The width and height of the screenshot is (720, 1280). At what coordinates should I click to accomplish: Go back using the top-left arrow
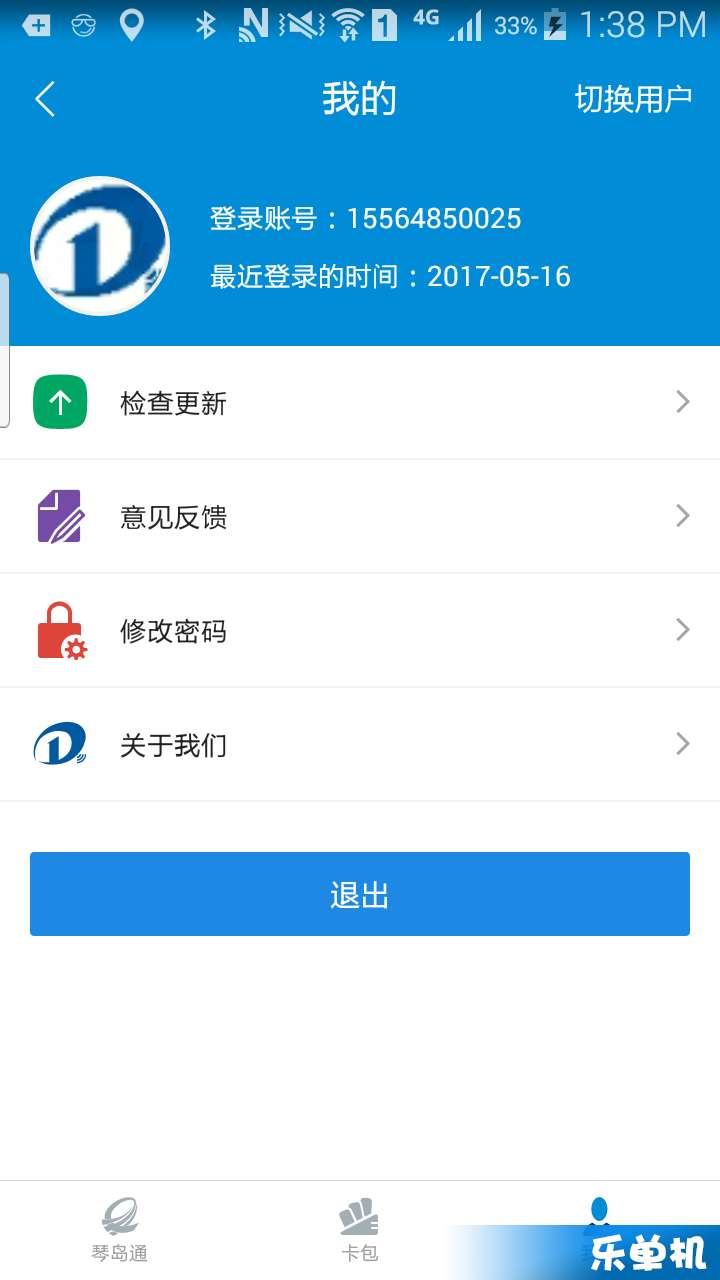[45, 99]
